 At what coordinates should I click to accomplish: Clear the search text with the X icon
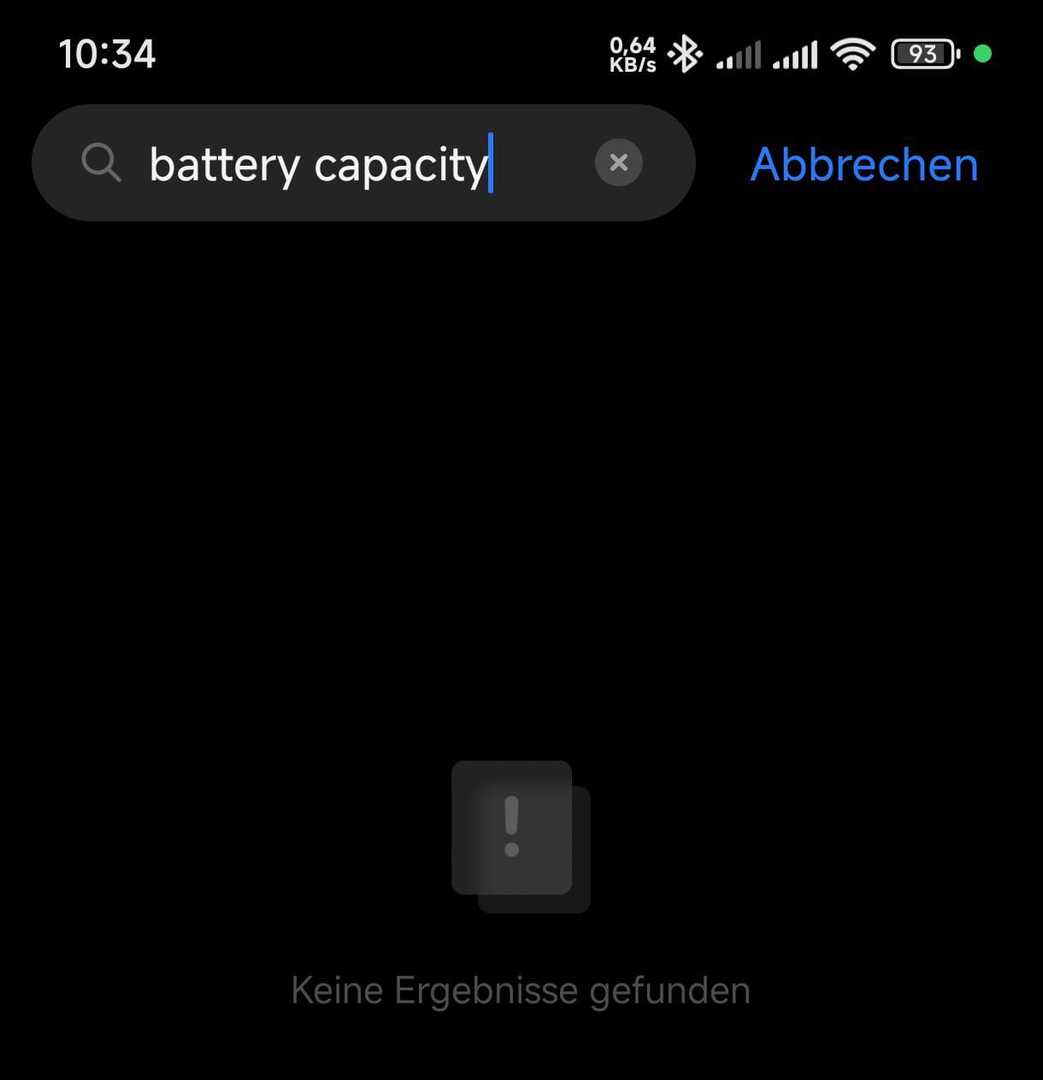tap(618, 162)
